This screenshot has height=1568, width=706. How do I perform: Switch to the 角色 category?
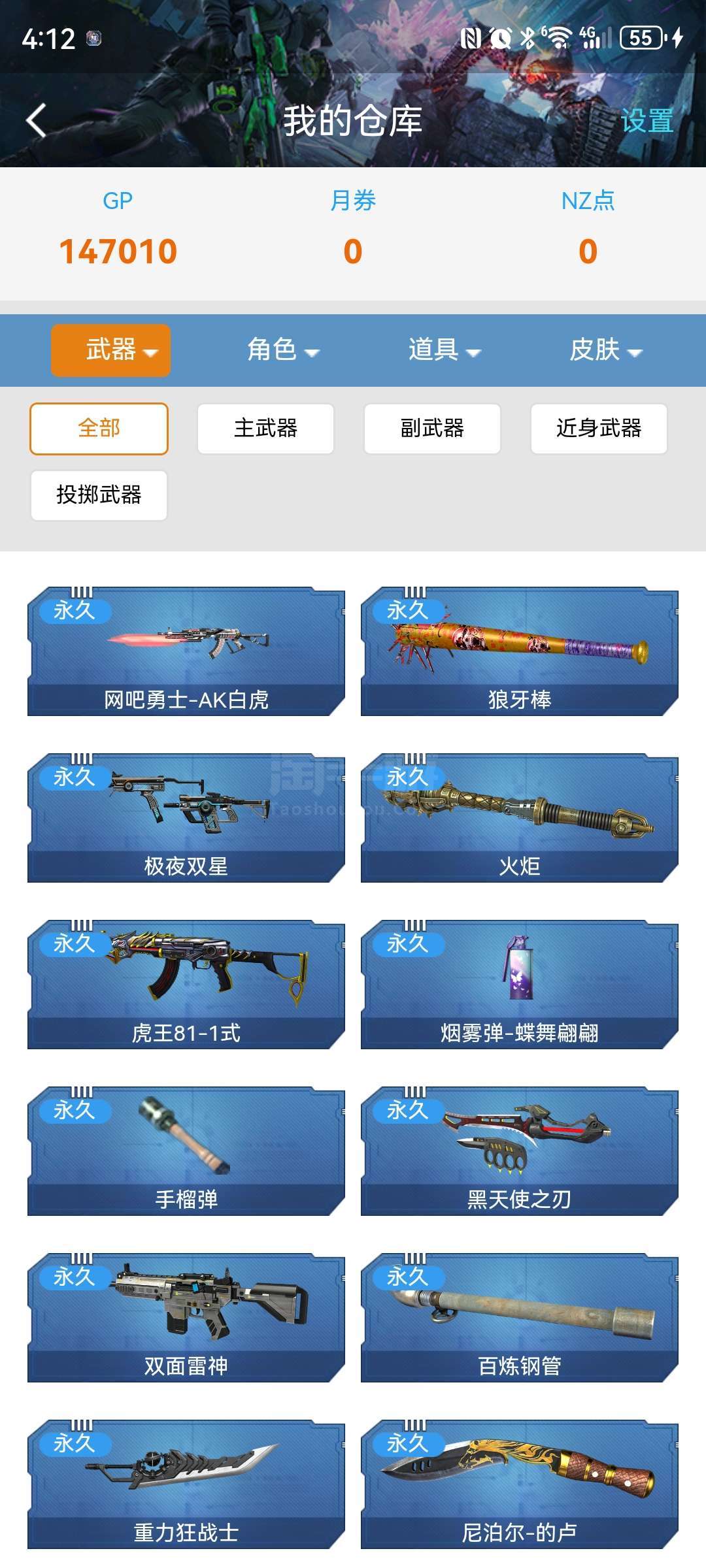pyautogui.click(x=283, y=350)
